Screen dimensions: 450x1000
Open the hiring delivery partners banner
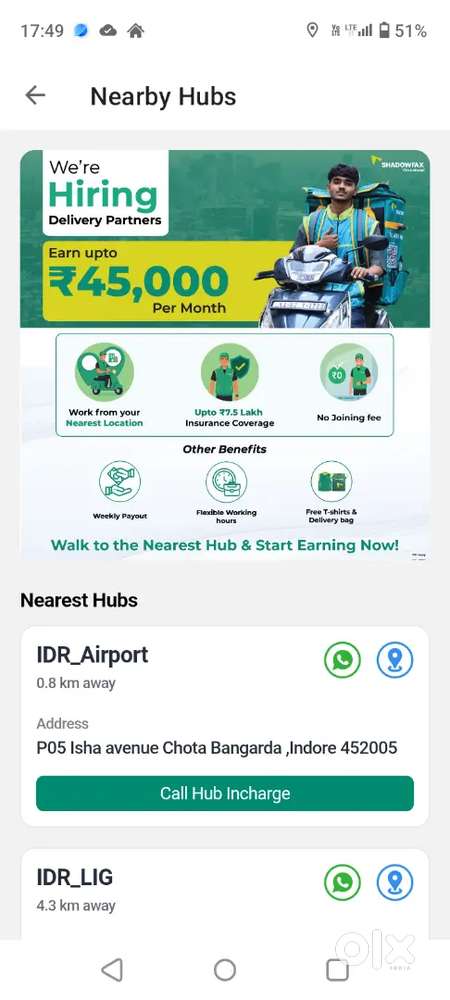(225, 355)
